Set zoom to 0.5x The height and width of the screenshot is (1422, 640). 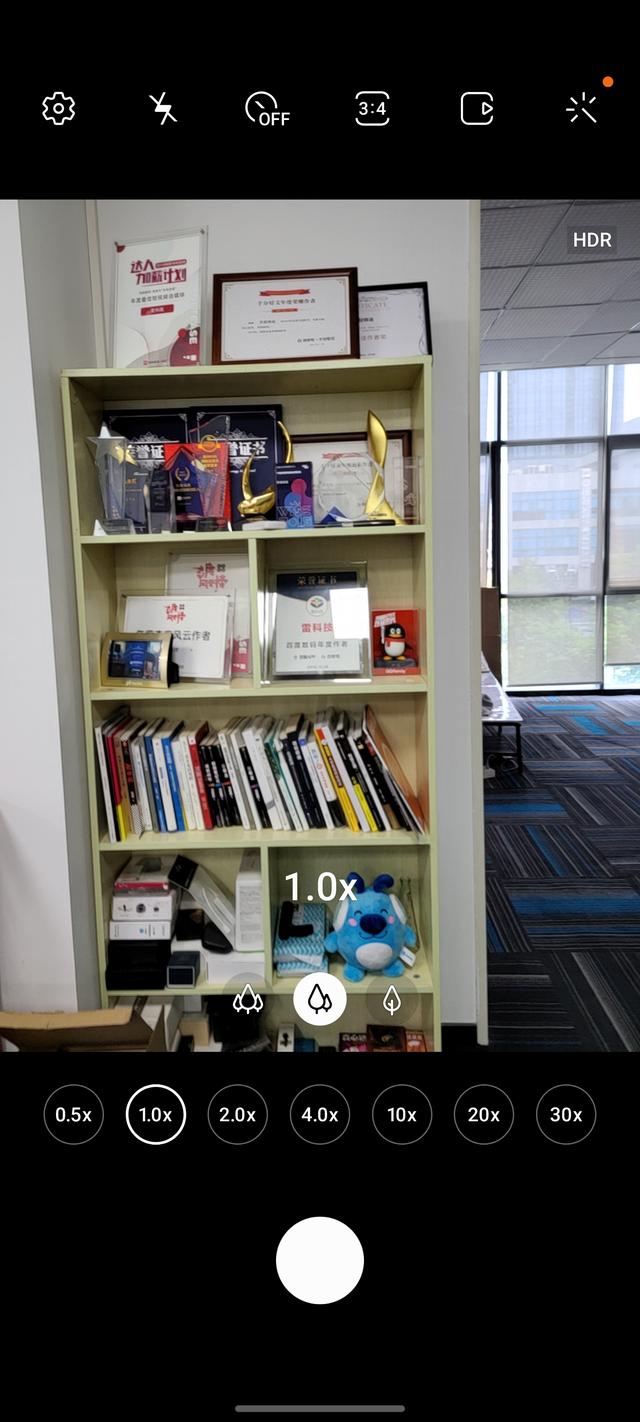74,1114
